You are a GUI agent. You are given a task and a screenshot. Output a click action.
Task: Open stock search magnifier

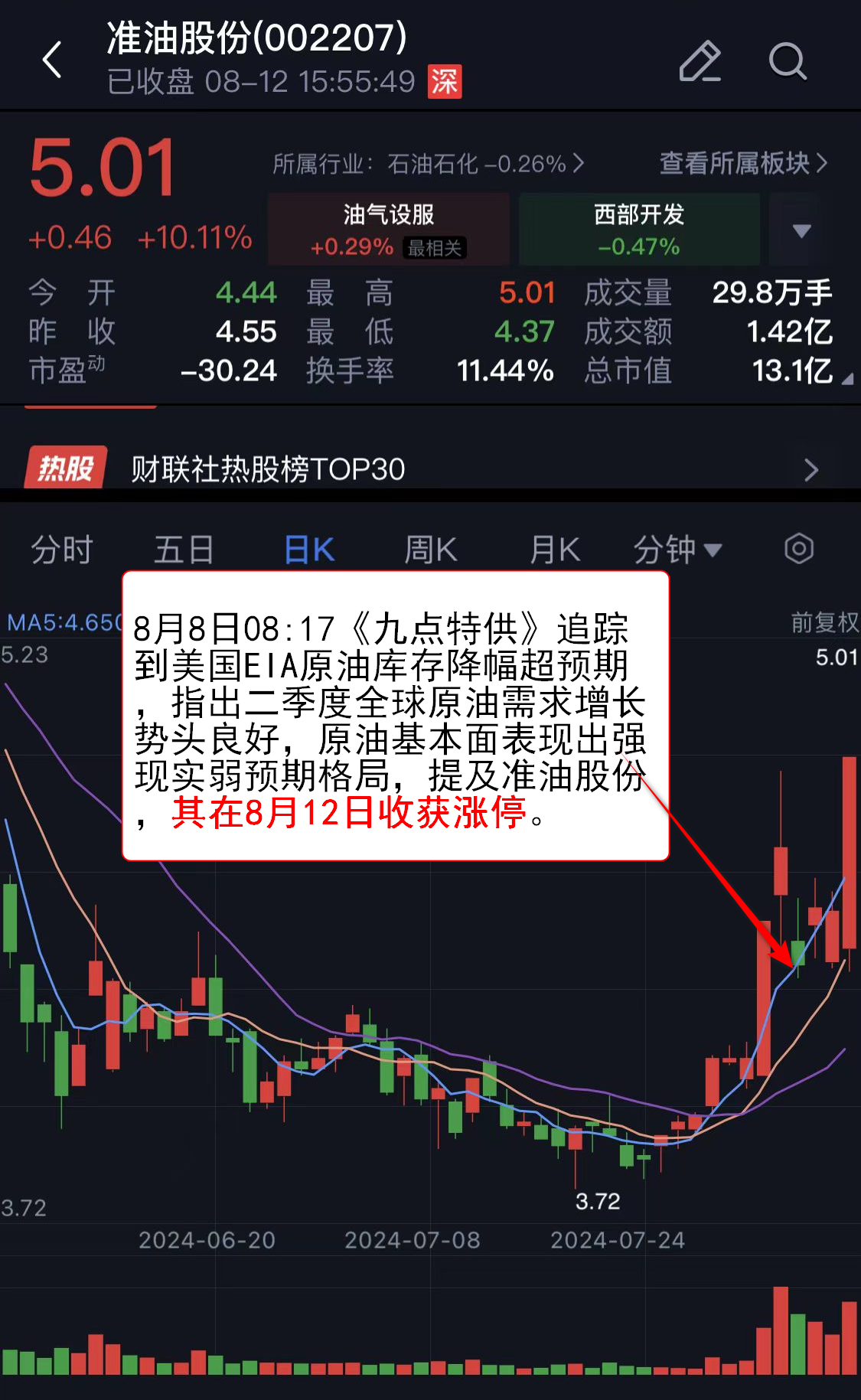pyautogui.click(x=787, y=61)
